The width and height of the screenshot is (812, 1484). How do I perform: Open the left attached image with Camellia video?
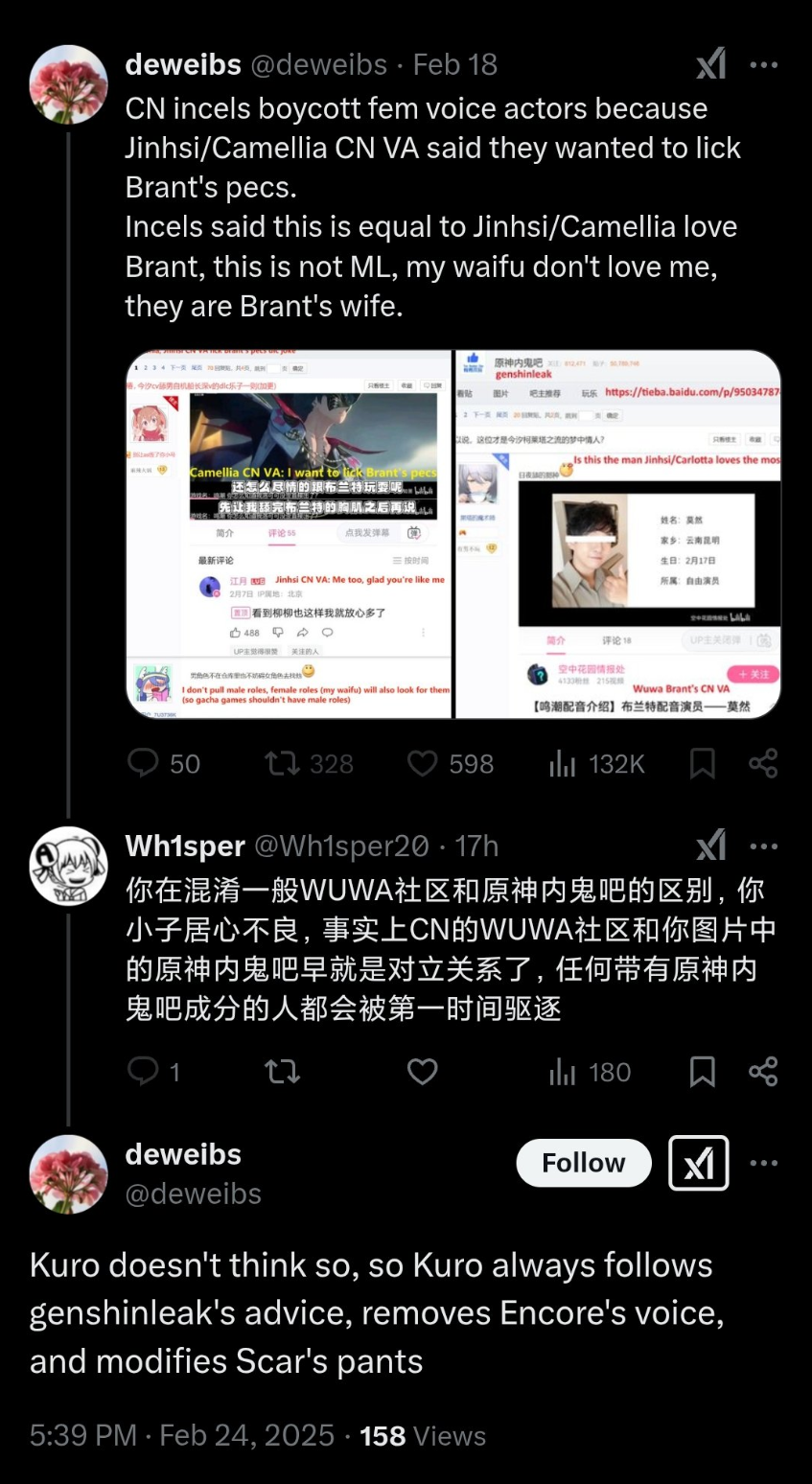coord(289,534)
